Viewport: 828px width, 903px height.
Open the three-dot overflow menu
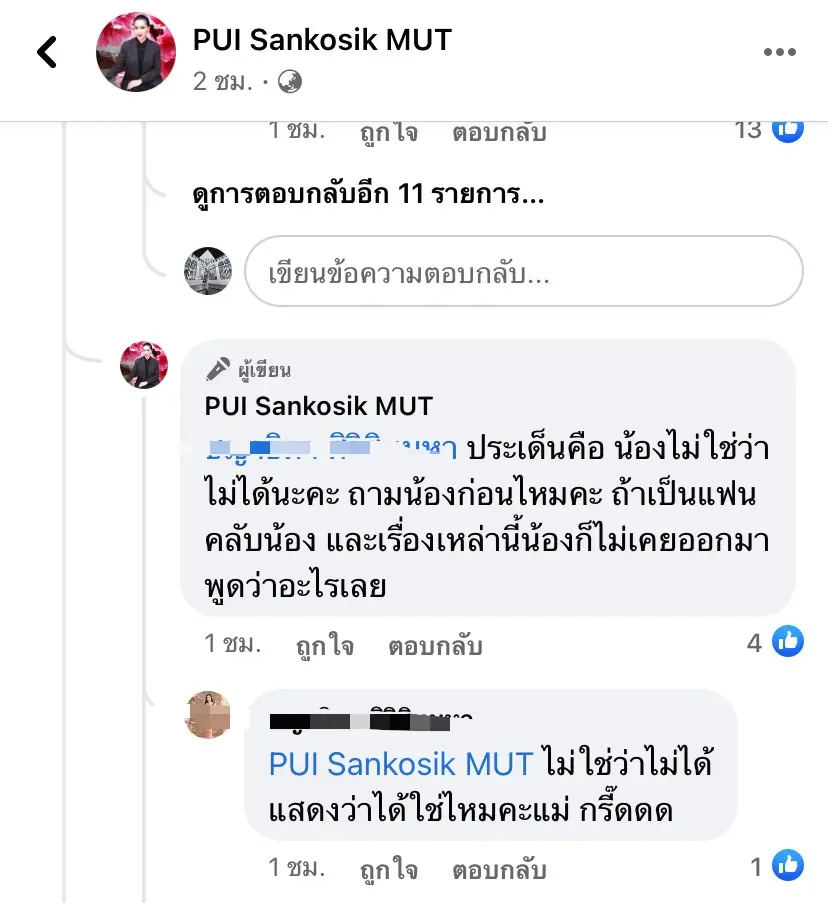click(779, 53)
